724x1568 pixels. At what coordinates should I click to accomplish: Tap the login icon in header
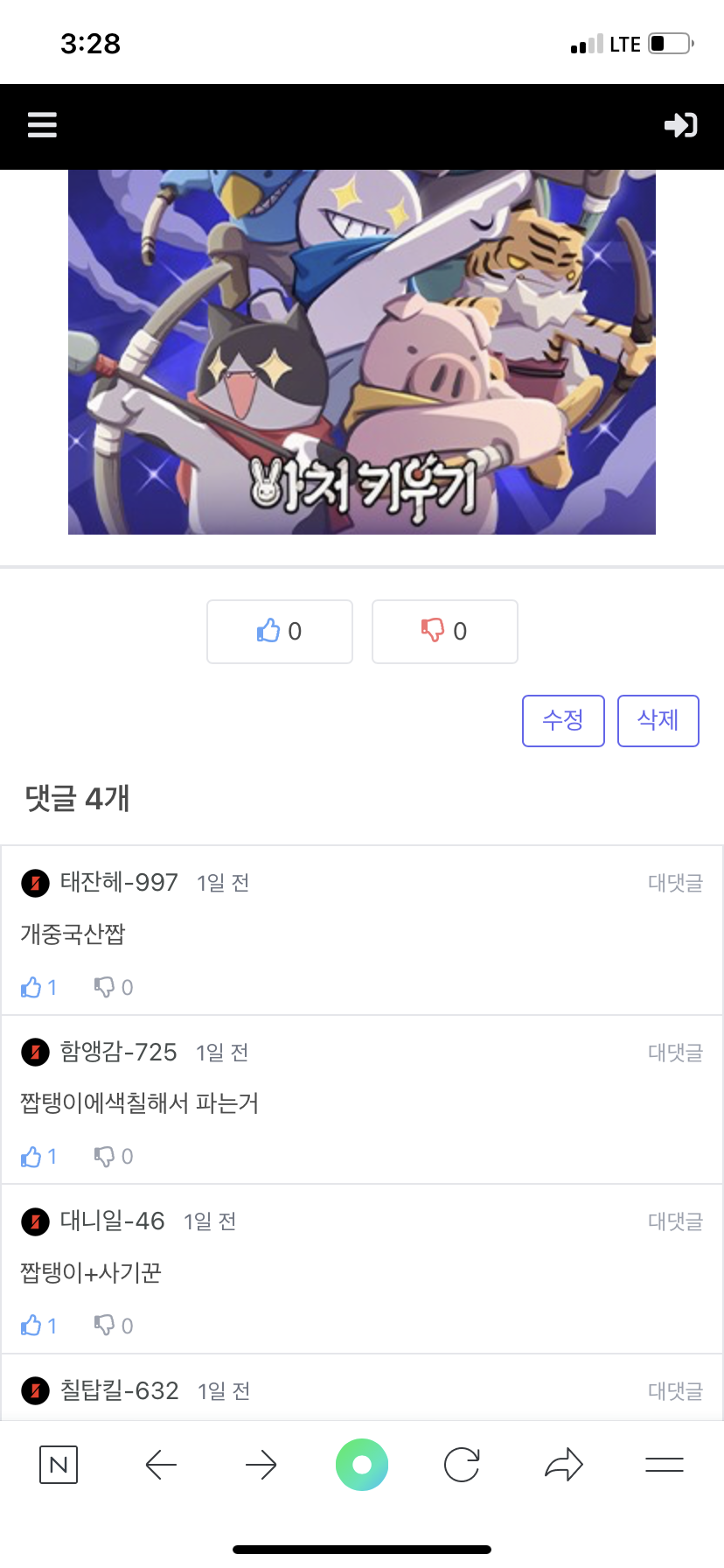(680, 125)
